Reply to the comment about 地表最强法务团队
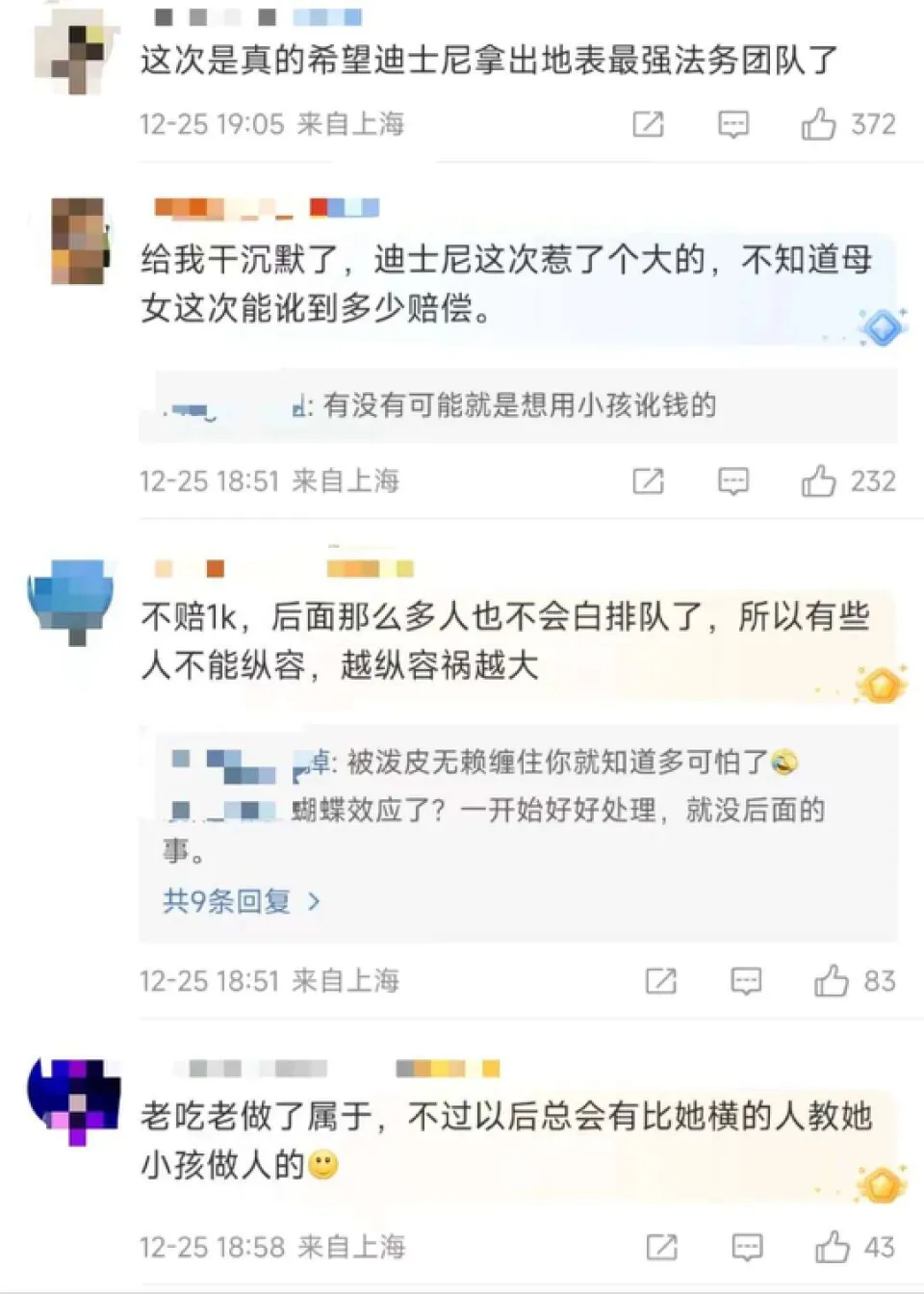This screenshot has height=1294, width=924. [733, 124]
